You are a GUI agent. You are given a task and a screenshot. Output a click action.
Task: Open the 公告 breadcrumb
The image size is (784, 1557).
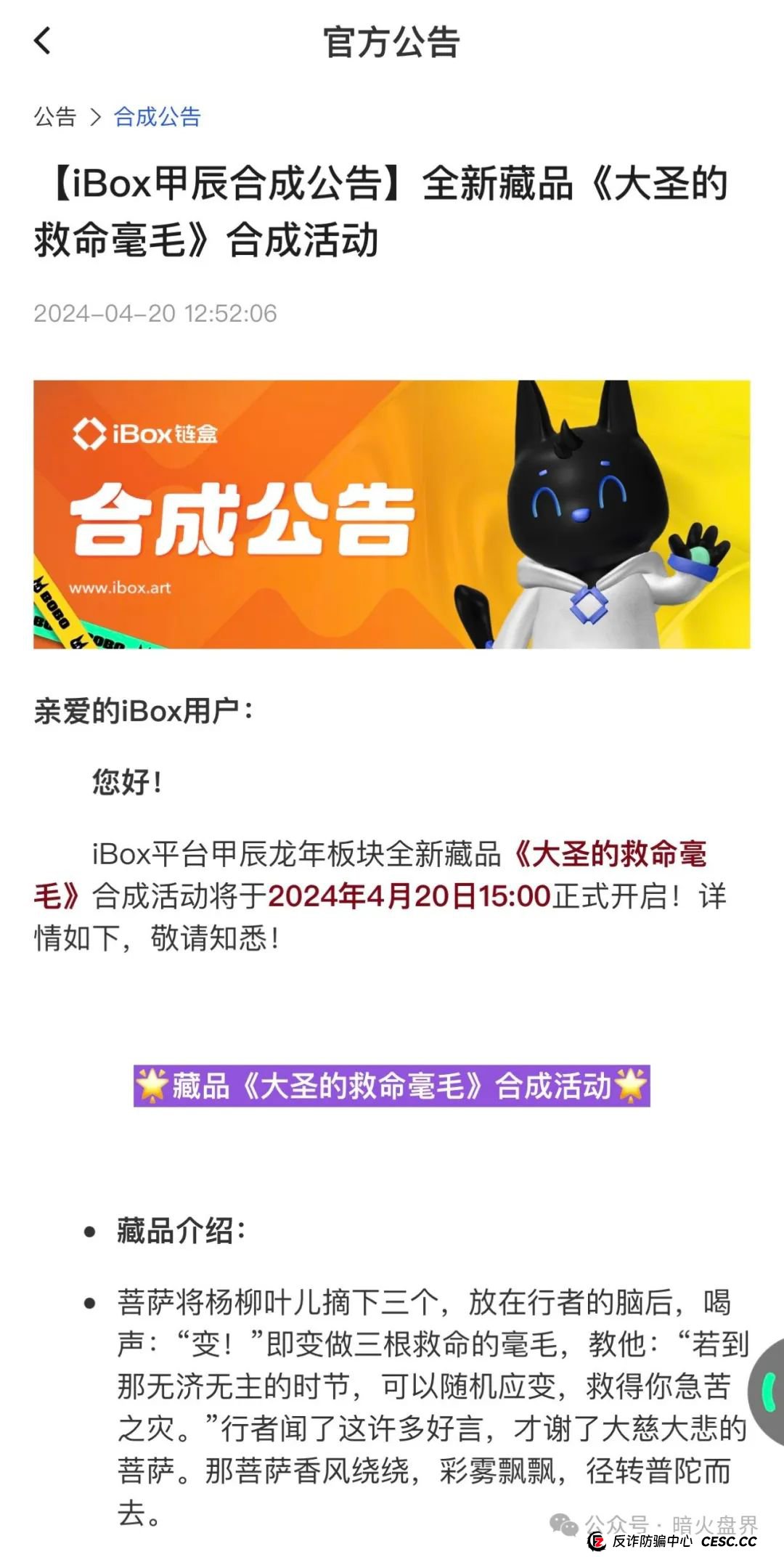click(x=55, y=117)
